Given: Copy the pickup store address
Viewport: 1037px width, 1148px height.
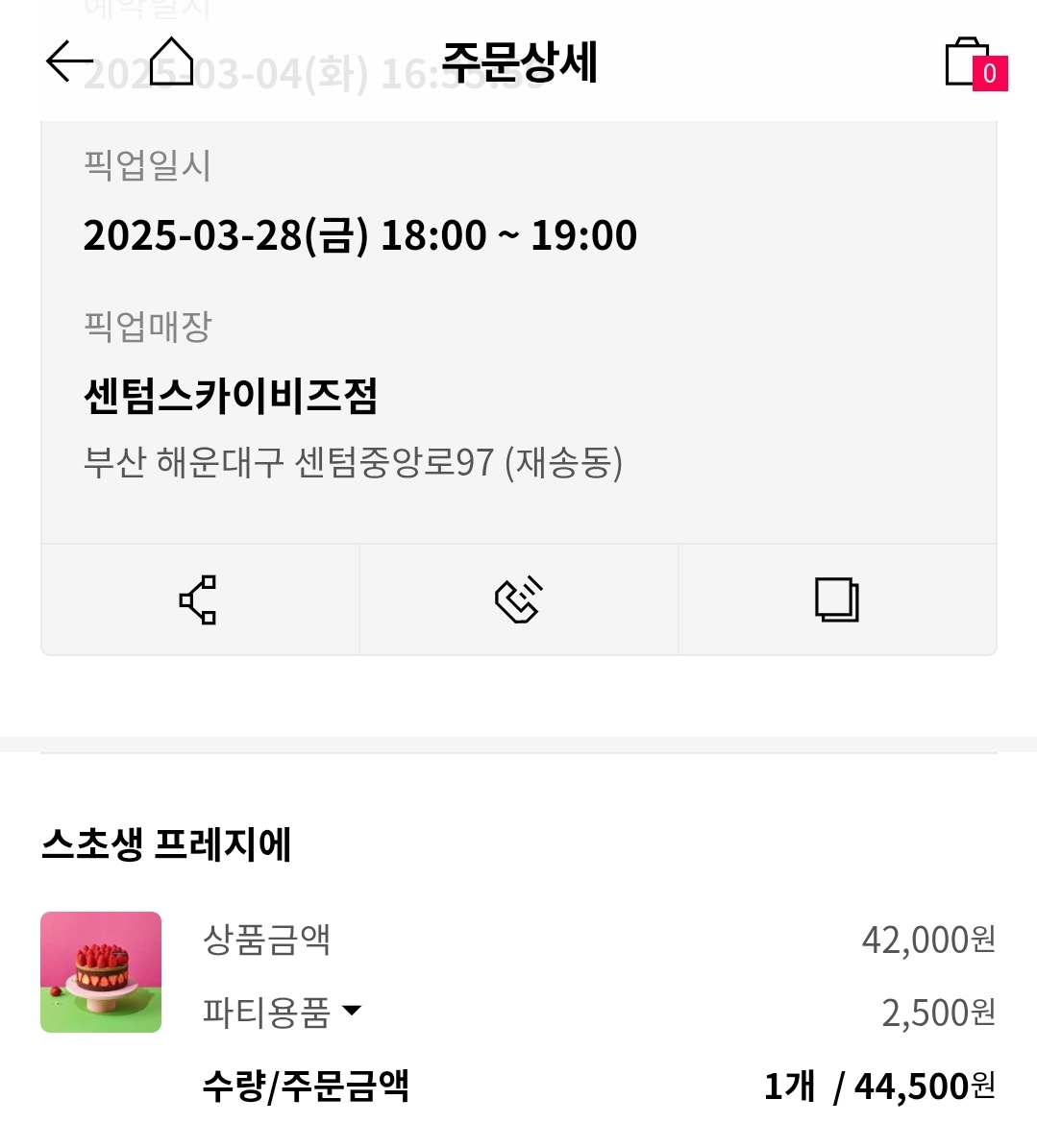Looking at the screenshot, I should point(836,600).
